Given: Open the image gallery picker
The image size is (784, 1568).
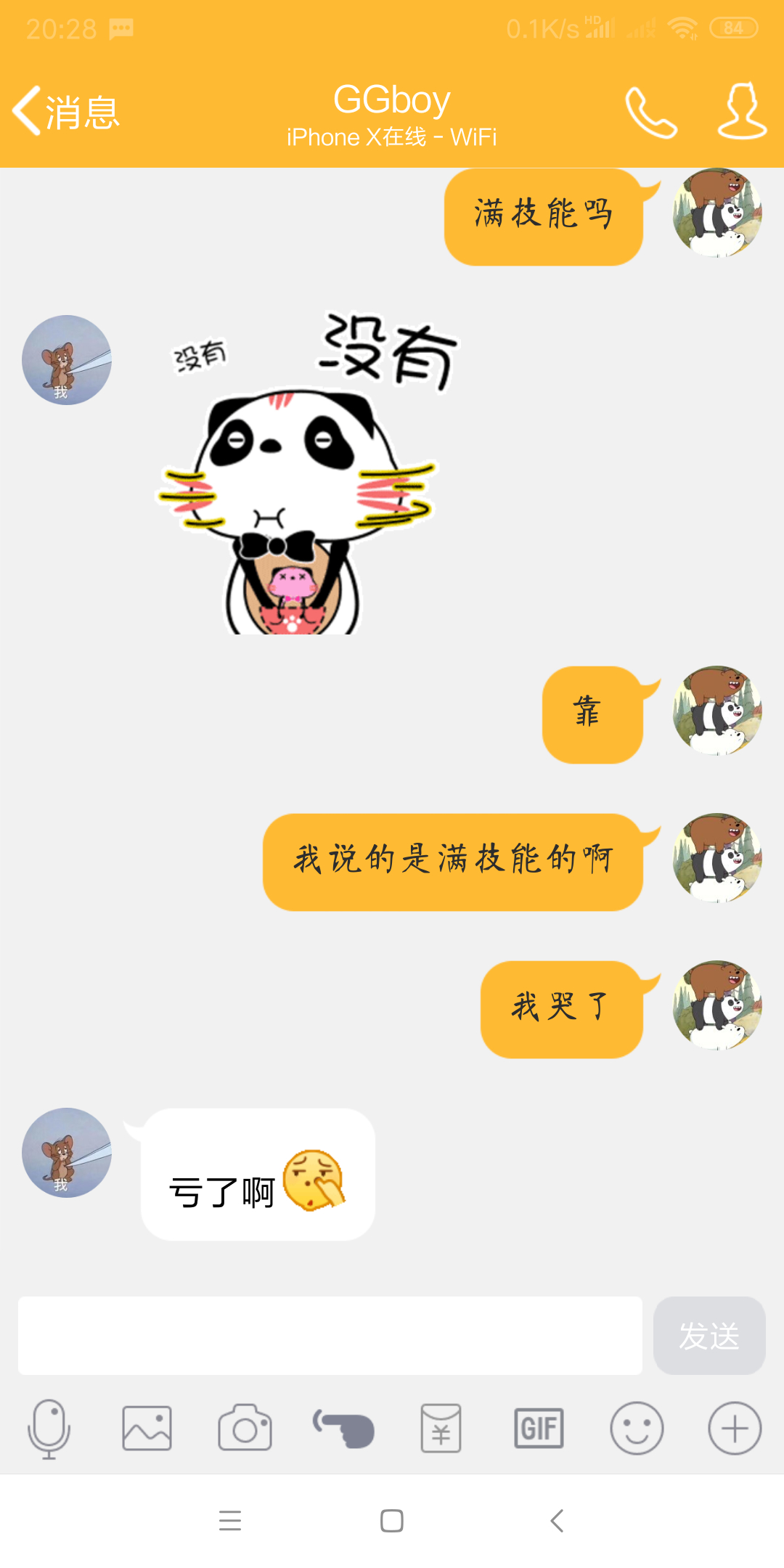Looking at the screenshot, I should click(x=147, y=1429).
